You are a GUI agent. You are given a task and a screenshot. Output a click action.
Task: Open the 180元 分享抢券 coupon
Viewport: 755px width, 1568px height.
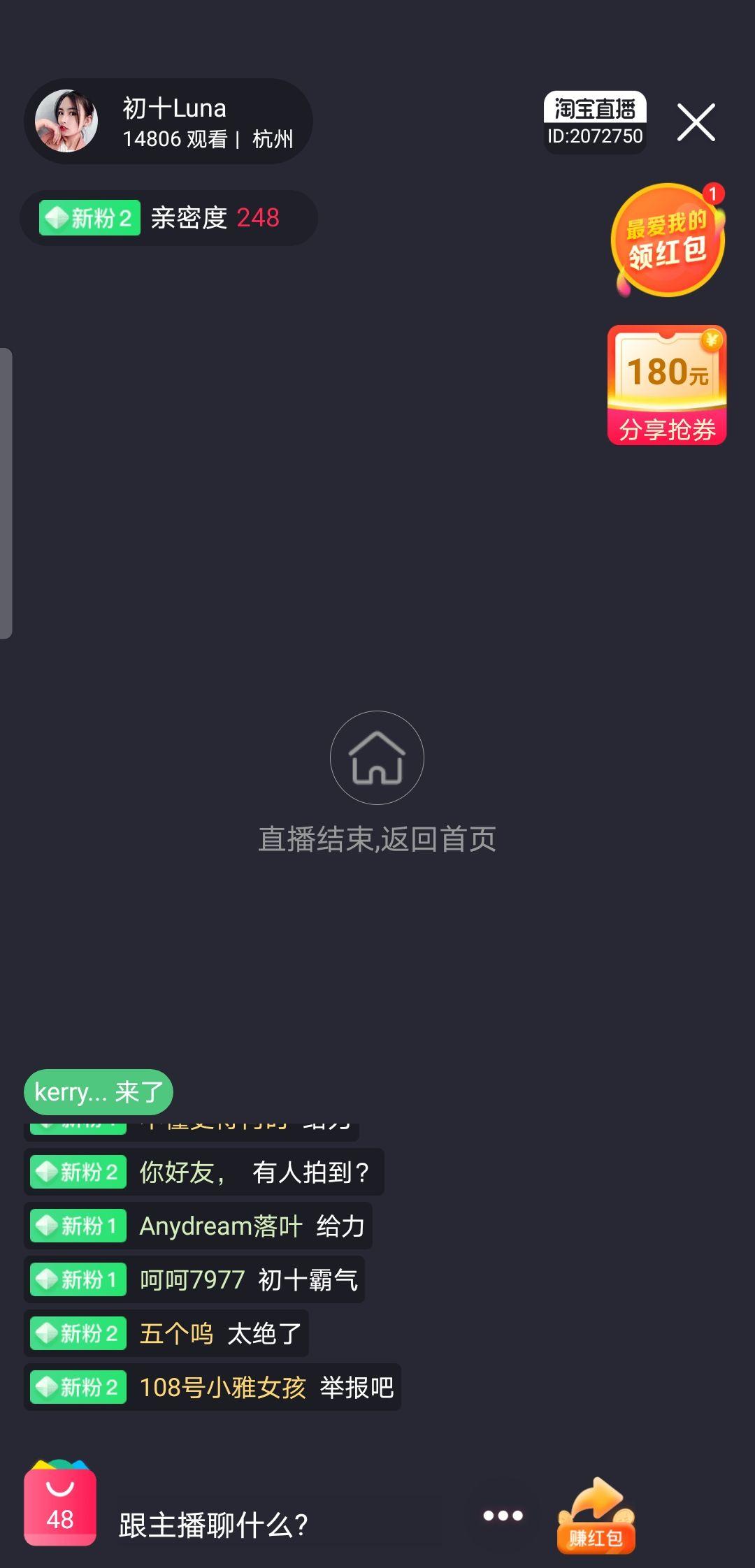(667, 385)
